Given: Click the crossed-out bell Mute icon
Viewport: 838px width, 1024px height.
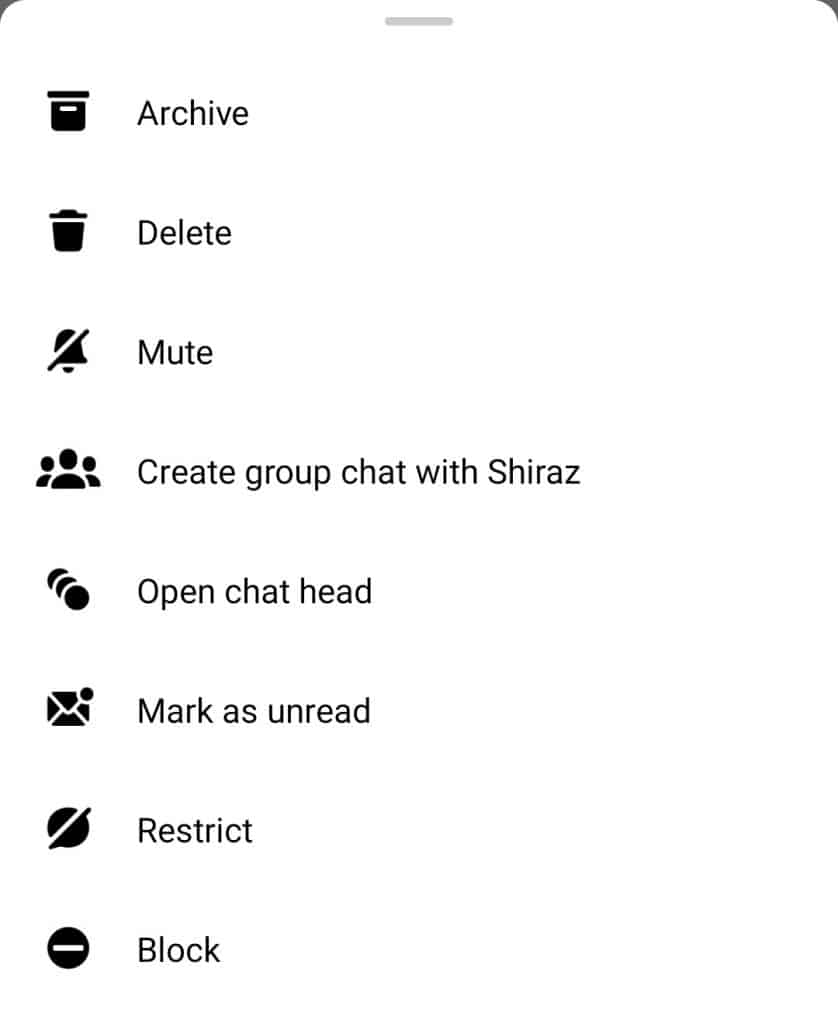Looking at the screenshot, I should pyautogui.click(x=68, y=351).
